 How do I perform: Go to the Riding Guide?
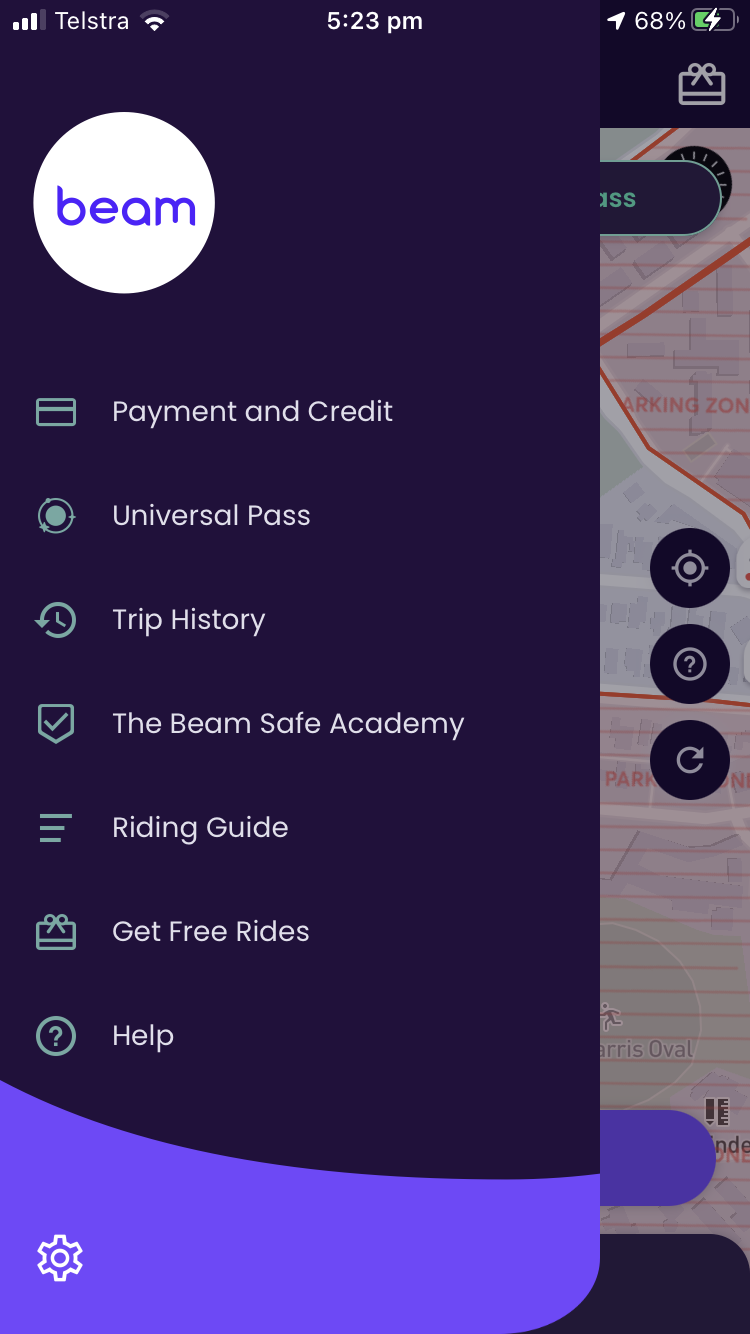200,828
